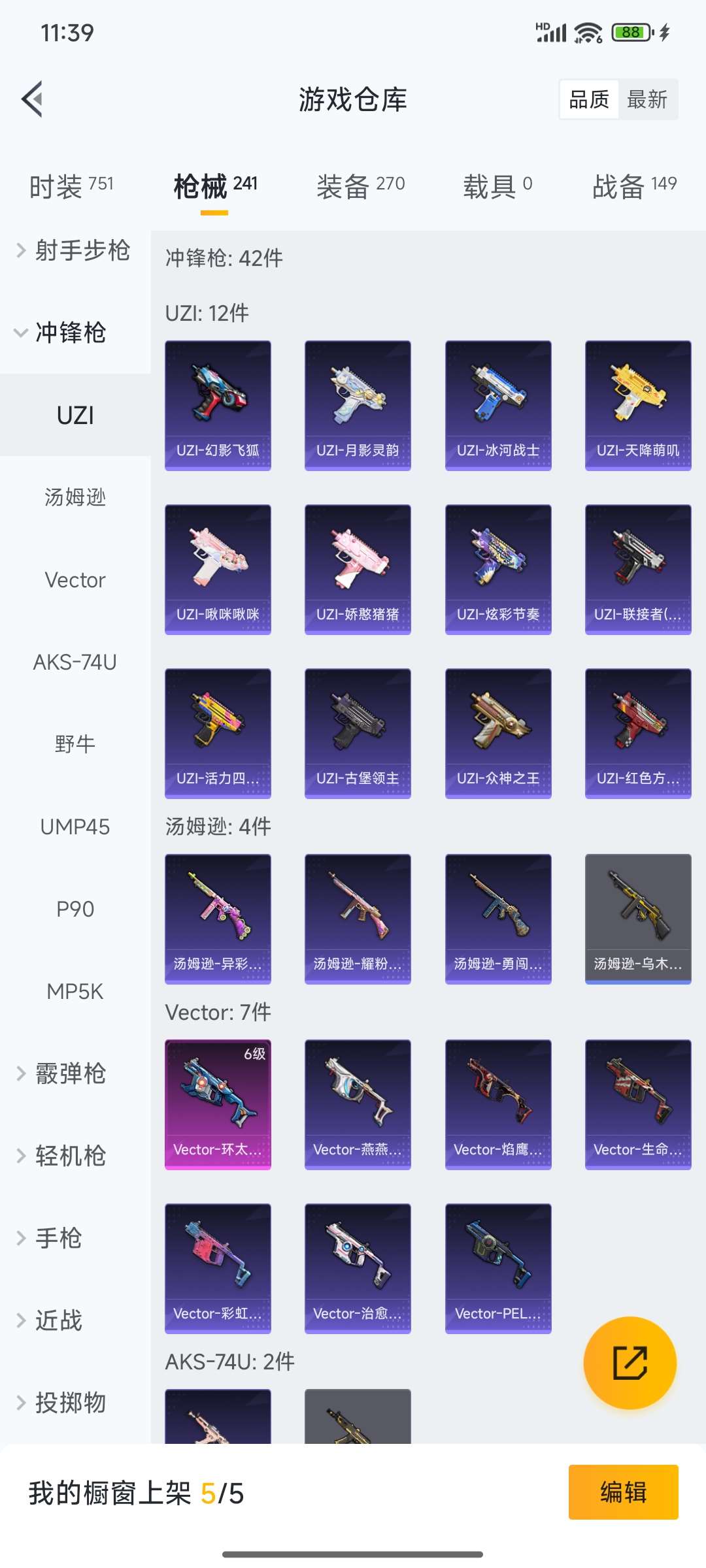Open the level 6 Vector-环太 skin
This screenshot has width=706, height=1568.
[x=218, y=1104]
